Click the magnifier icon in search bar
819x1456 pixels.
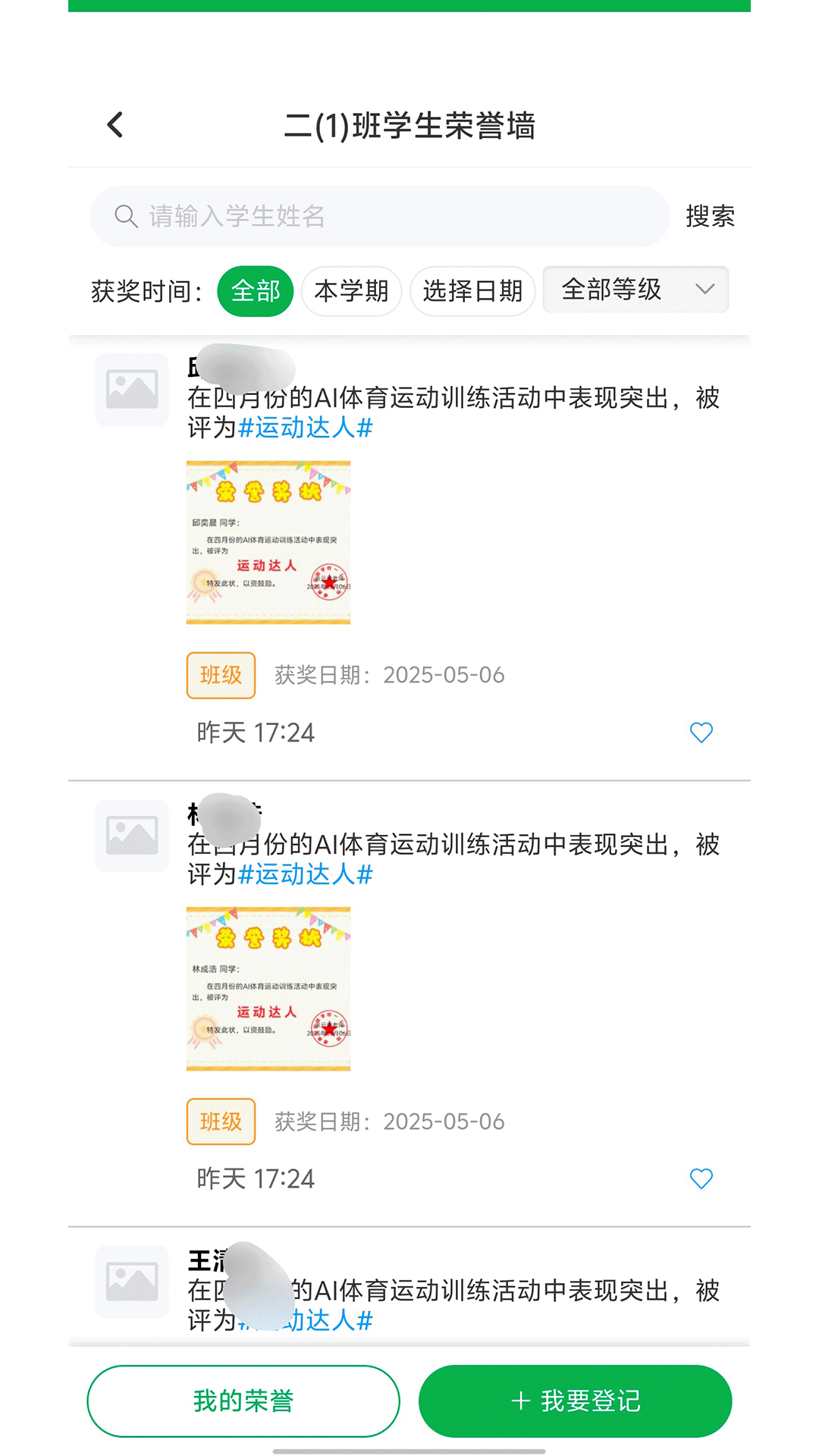click(125, 216)
